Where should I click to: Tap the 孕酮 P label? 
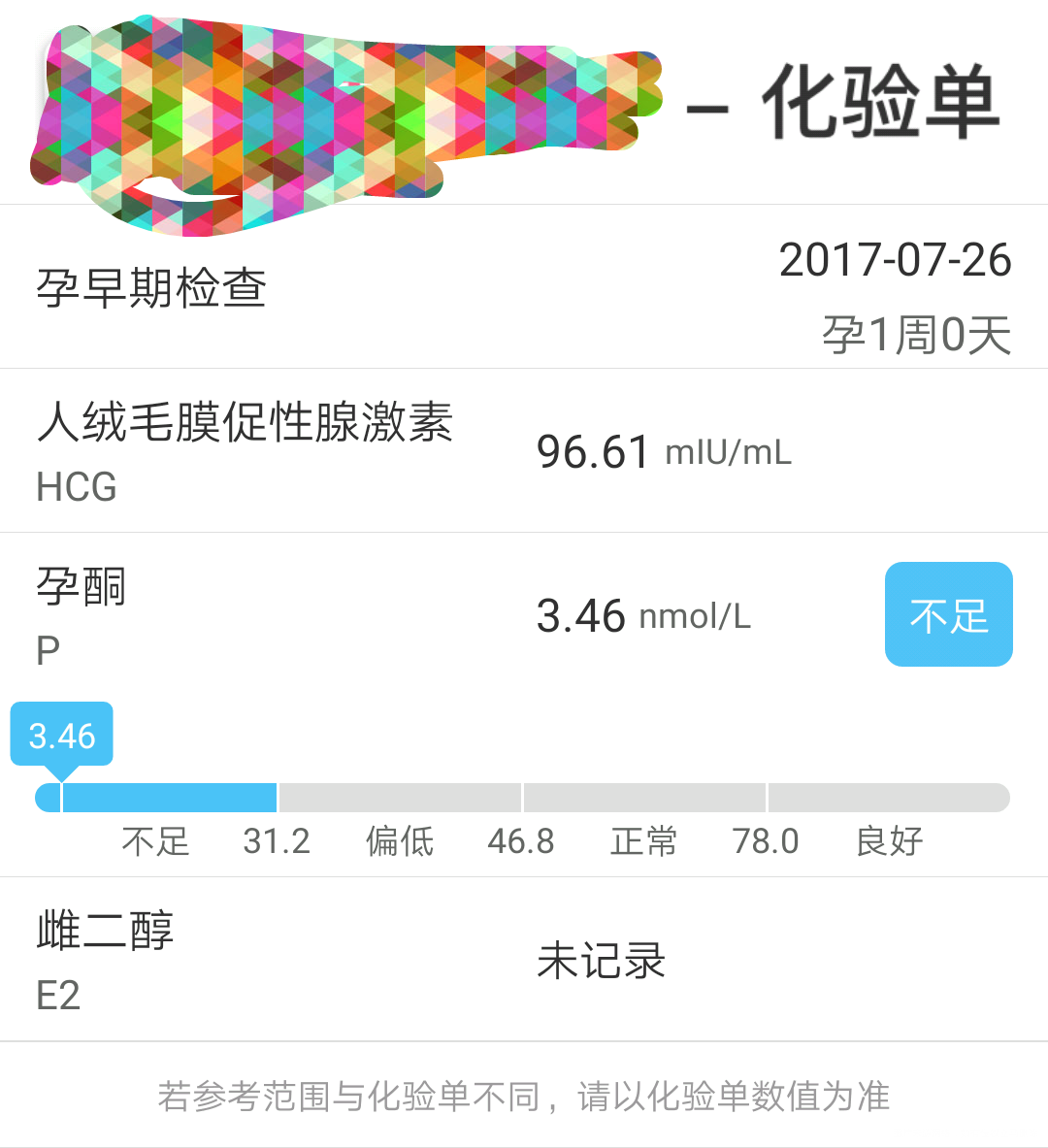(x=82, y=611)
